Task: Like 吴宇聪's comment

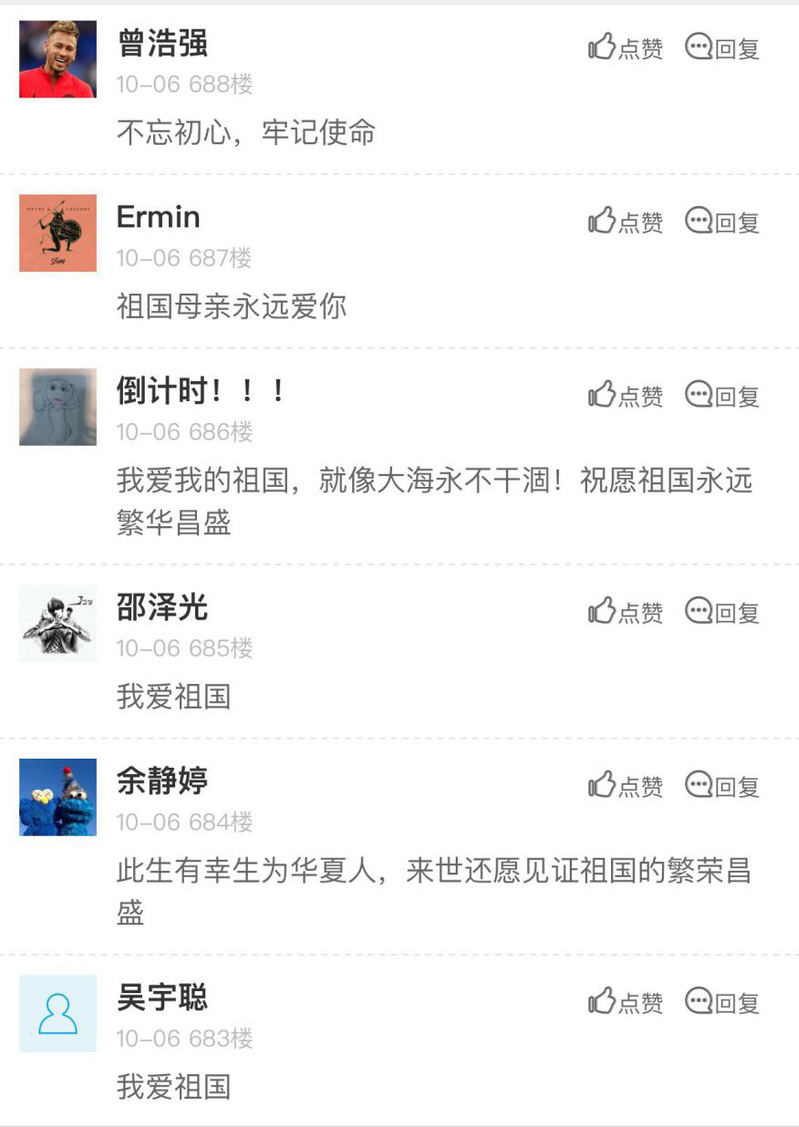Action: point(625,1001)
